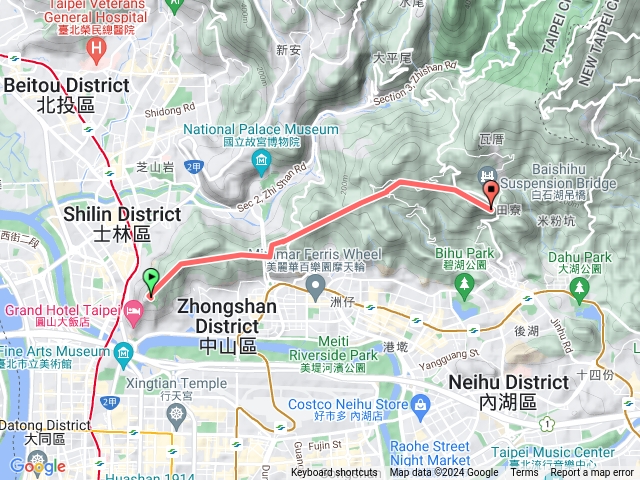Report a map error

591,473
